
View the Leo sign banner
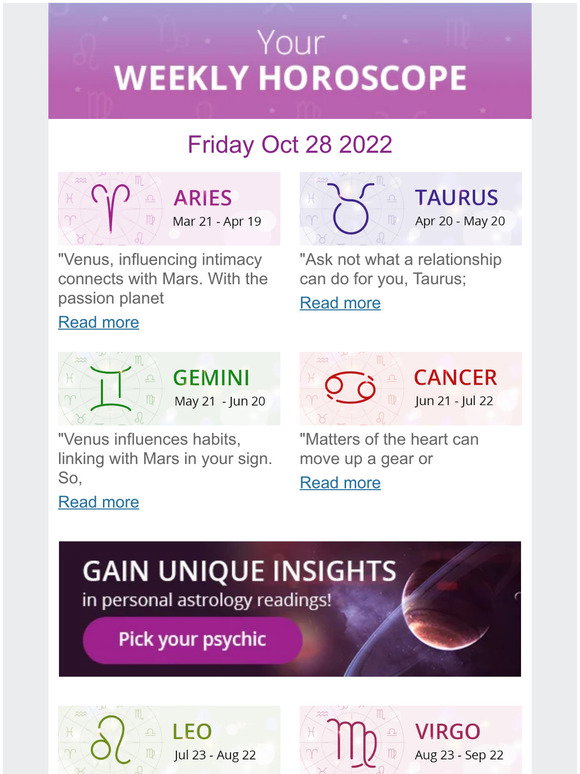(x=169, y=739)
